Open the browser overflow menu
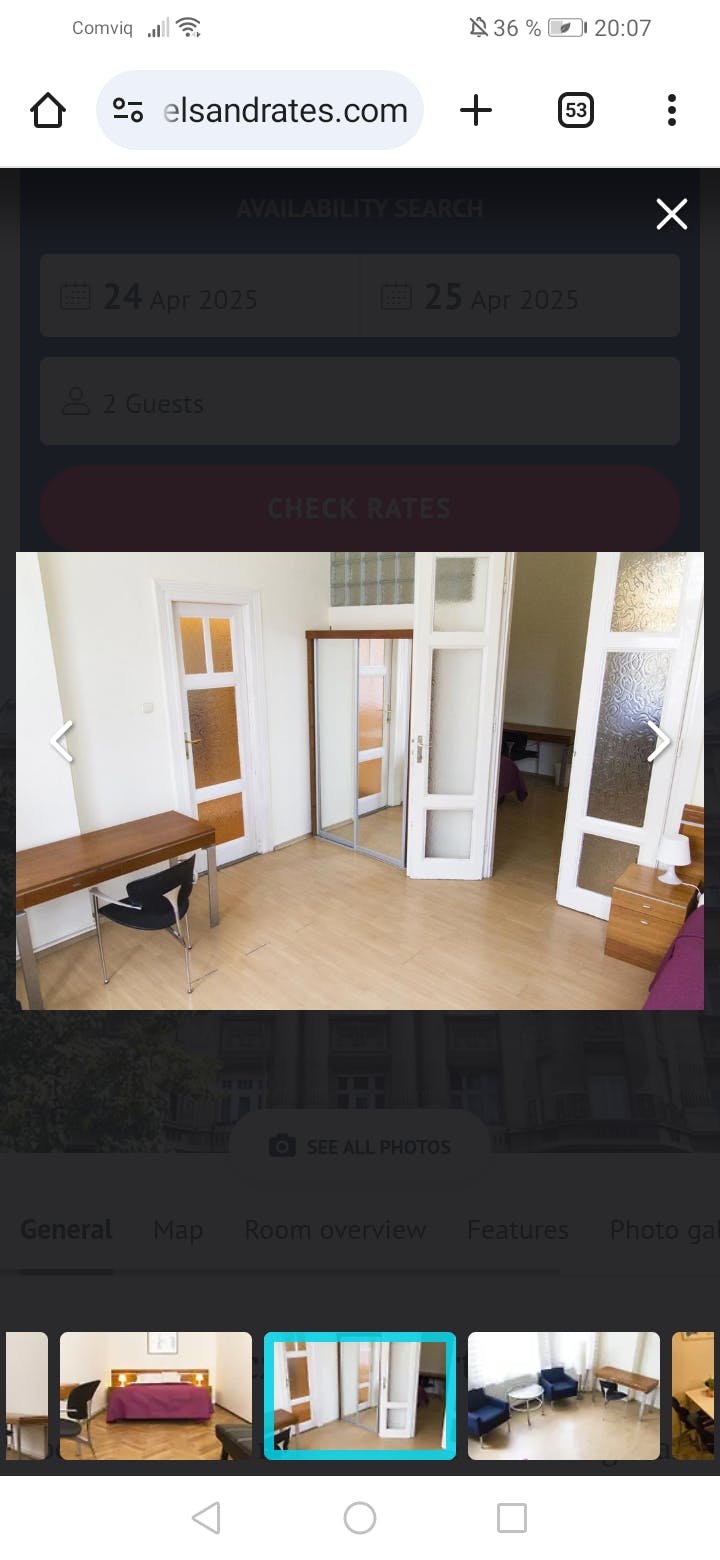720x1560 pixels. point(671,110)
